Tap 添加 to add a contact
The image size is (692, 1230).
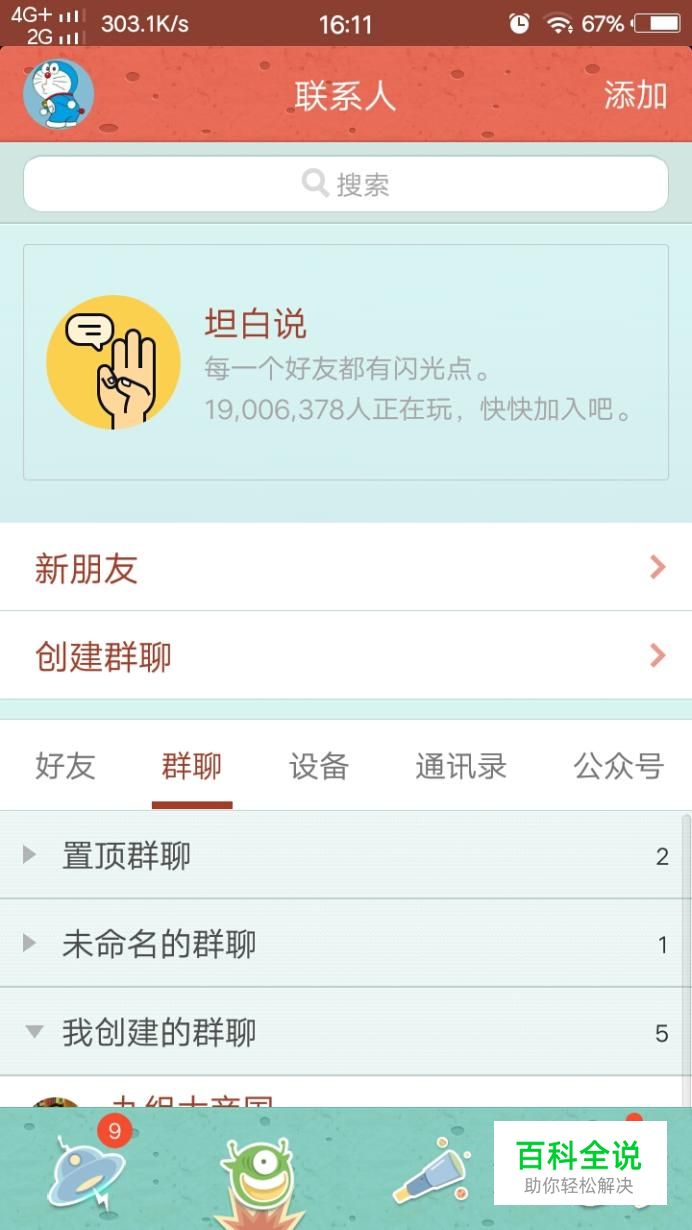(635, 95)
